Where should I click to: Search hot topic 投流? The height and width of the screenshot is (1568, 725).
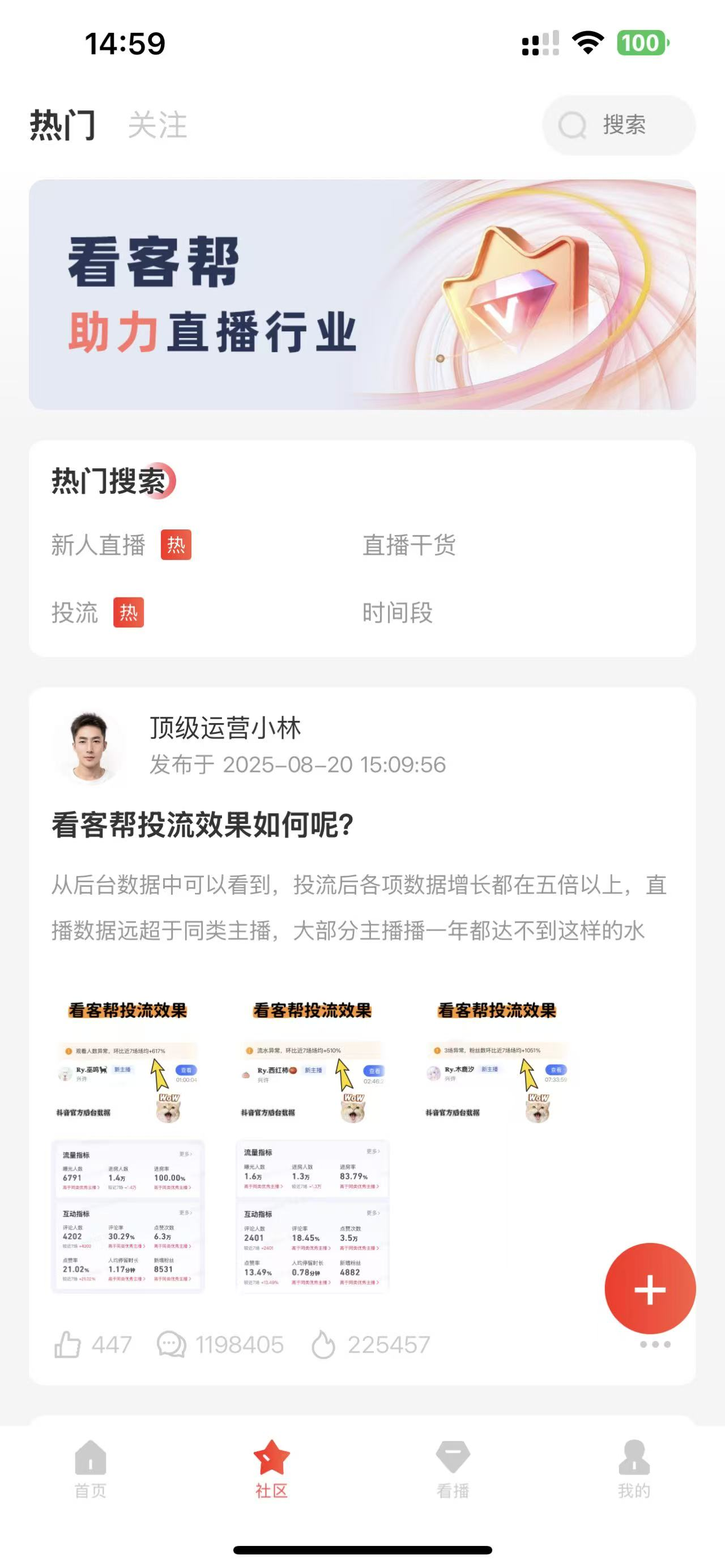pyautogui.click(x=75, y=612)
